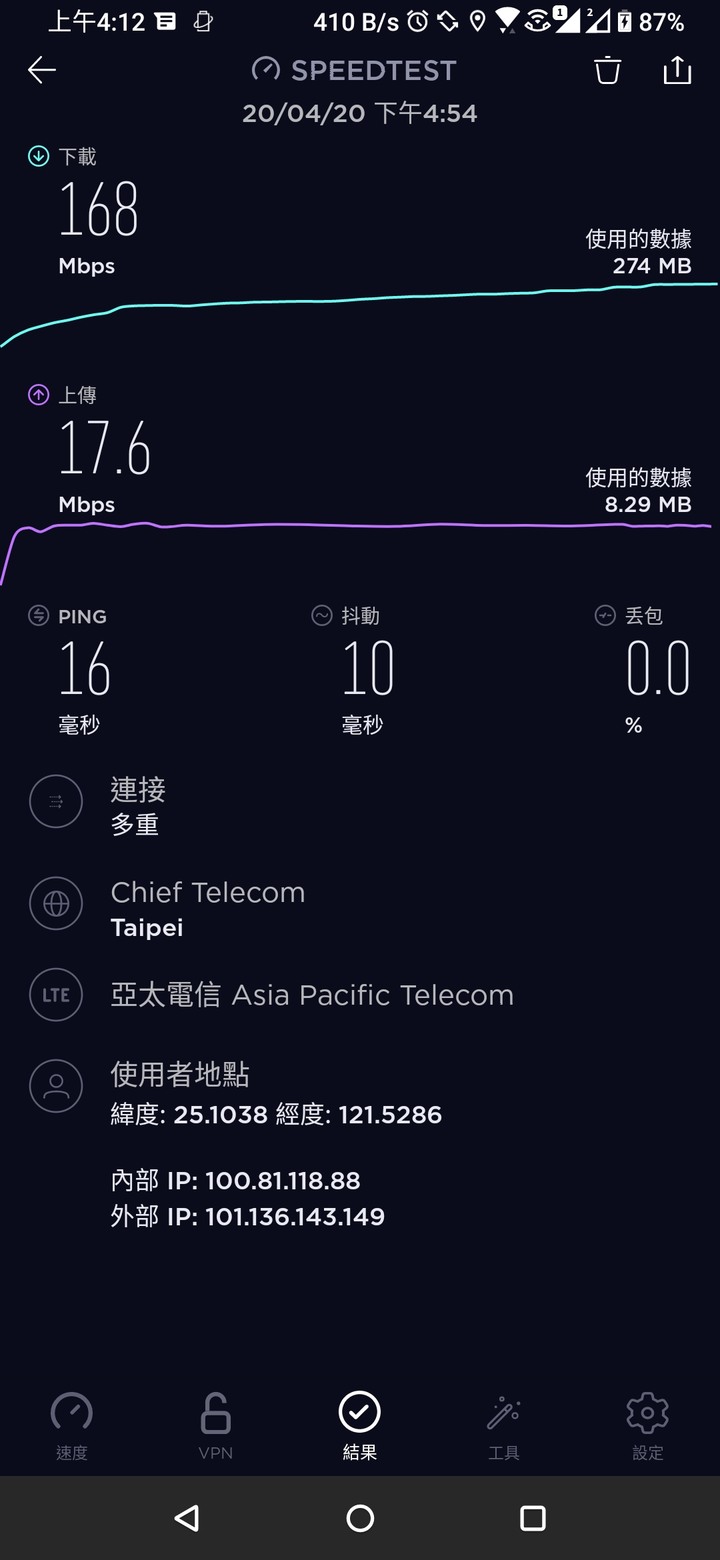Select the 結果 tab

[x=360, y=1426]
